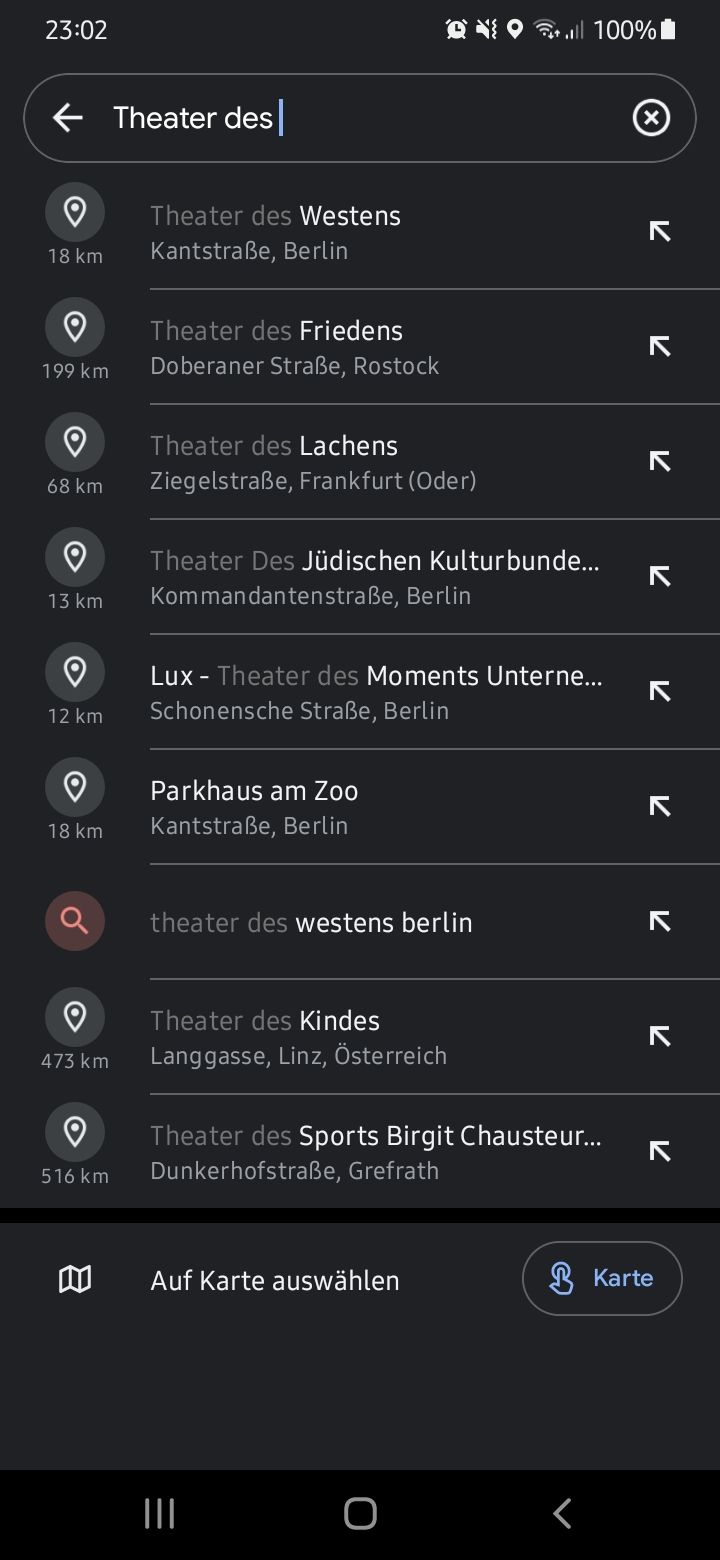Tap the system home button
Image resolution: width=720 pixels, height=1560 pixels.
point(360,1513)
